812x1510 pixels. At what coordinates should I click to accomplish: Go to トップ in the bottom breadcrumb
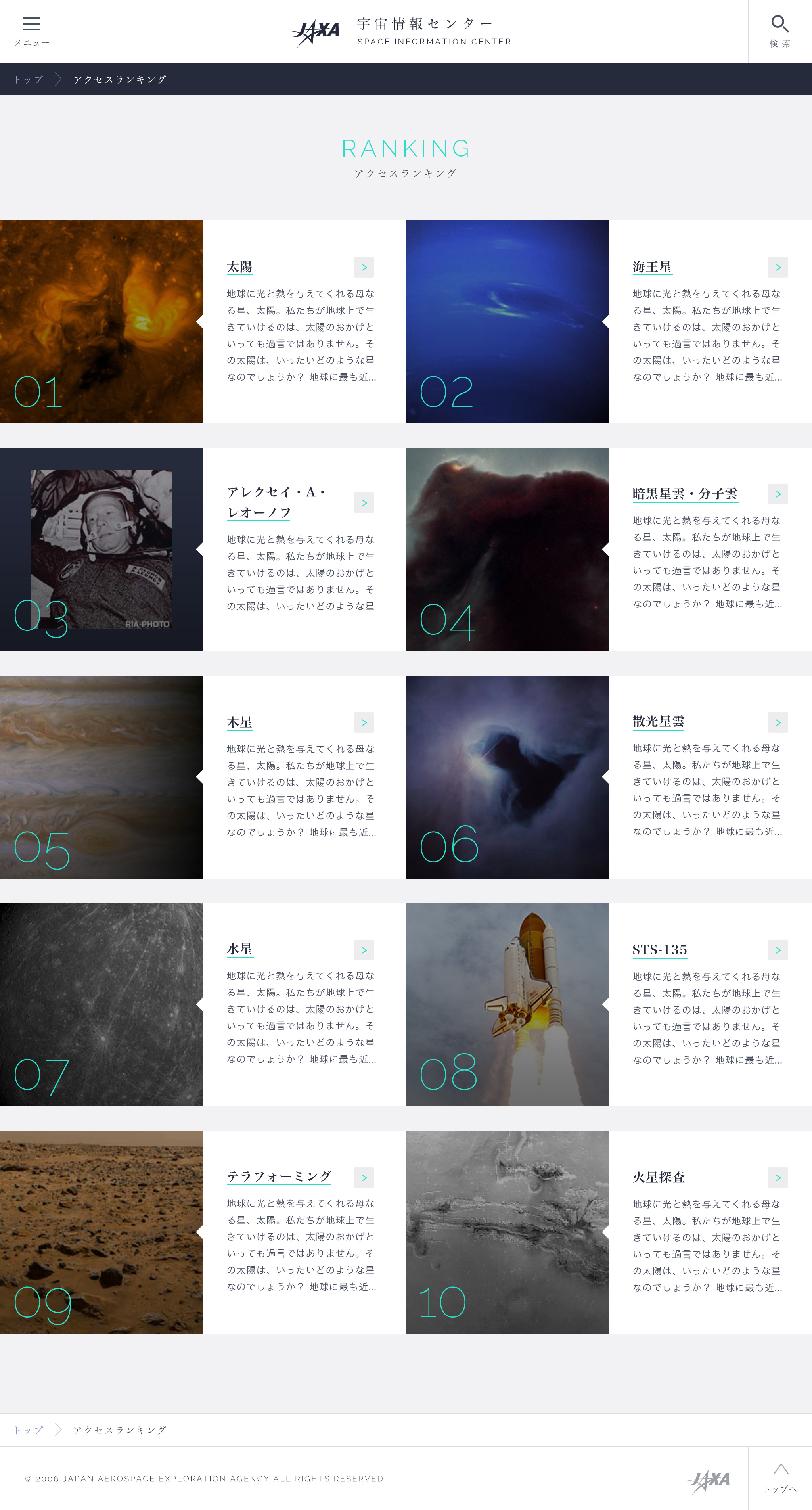point(28,1430)
